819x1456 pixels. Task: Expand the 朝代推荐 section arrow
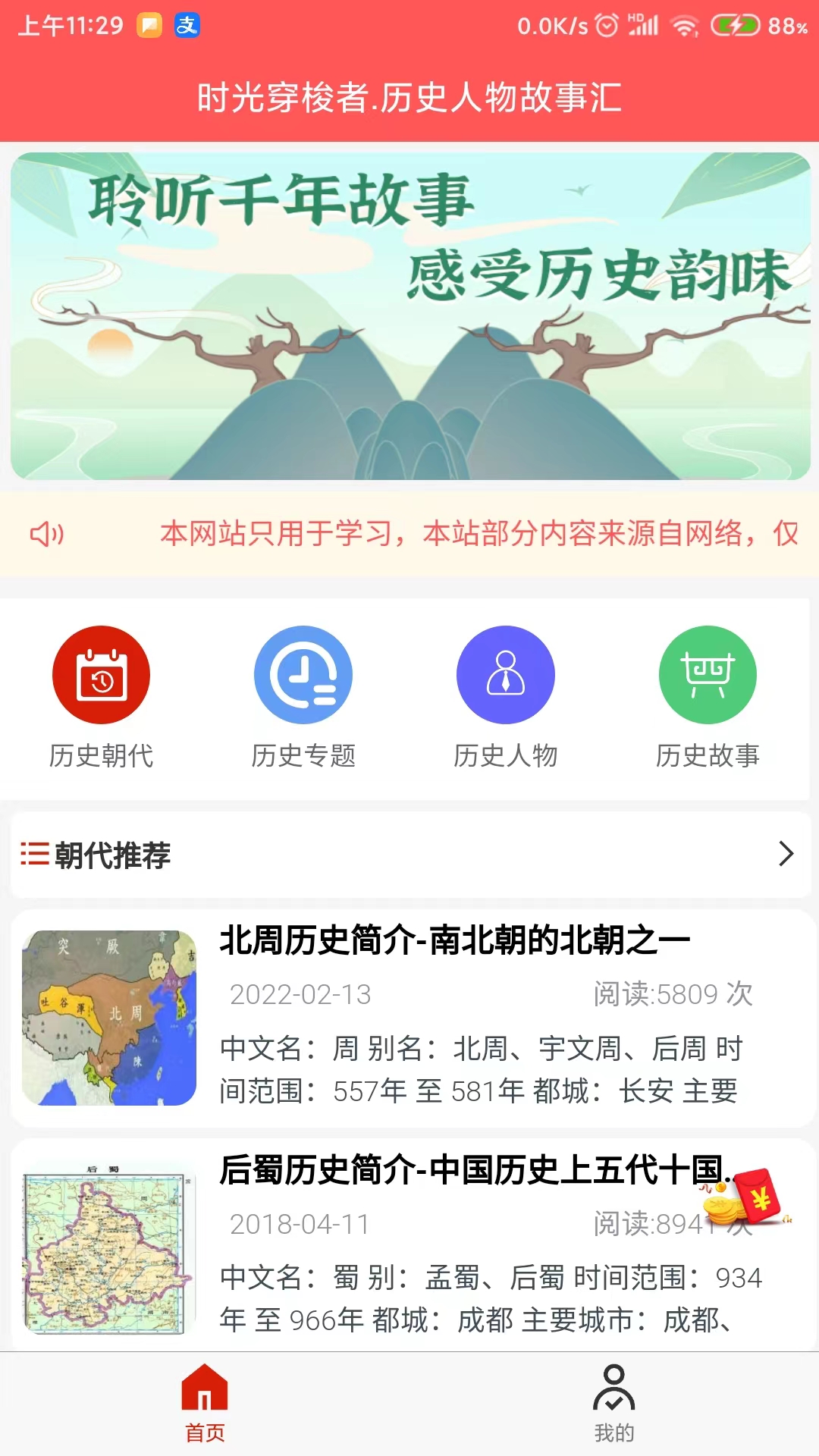pyautogui.click(x=786, y=855)
